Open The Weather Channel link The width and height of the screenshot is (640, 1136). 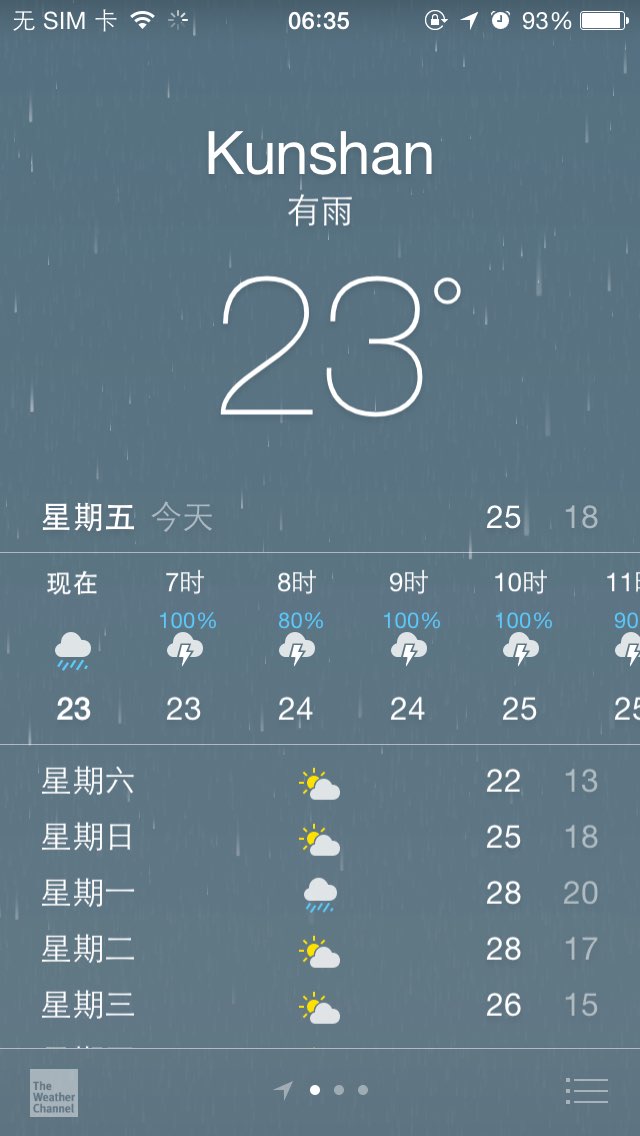54,1093
